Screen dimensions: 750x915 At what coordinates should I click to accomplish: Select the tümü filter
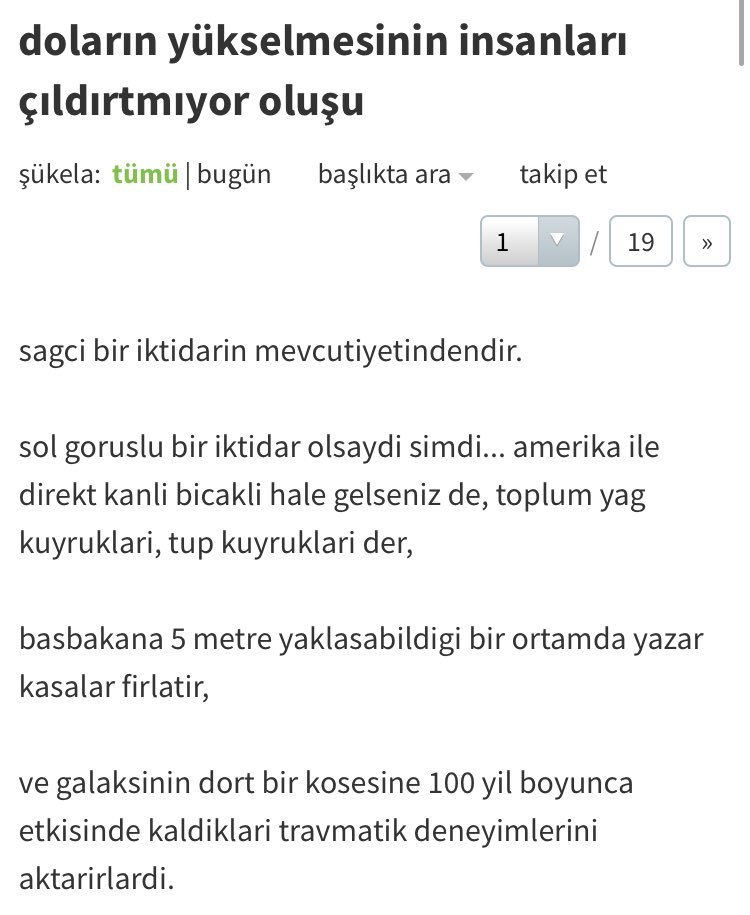point(145,174)
